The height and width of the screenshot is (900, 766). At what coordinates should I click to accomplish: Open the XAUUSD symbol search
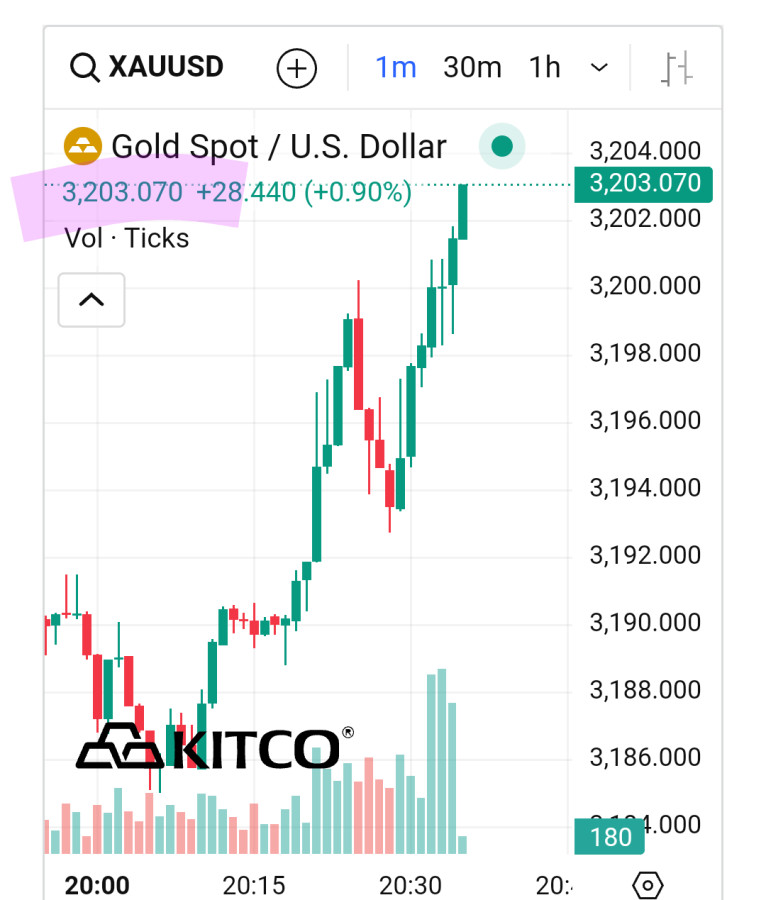point(147,67)
